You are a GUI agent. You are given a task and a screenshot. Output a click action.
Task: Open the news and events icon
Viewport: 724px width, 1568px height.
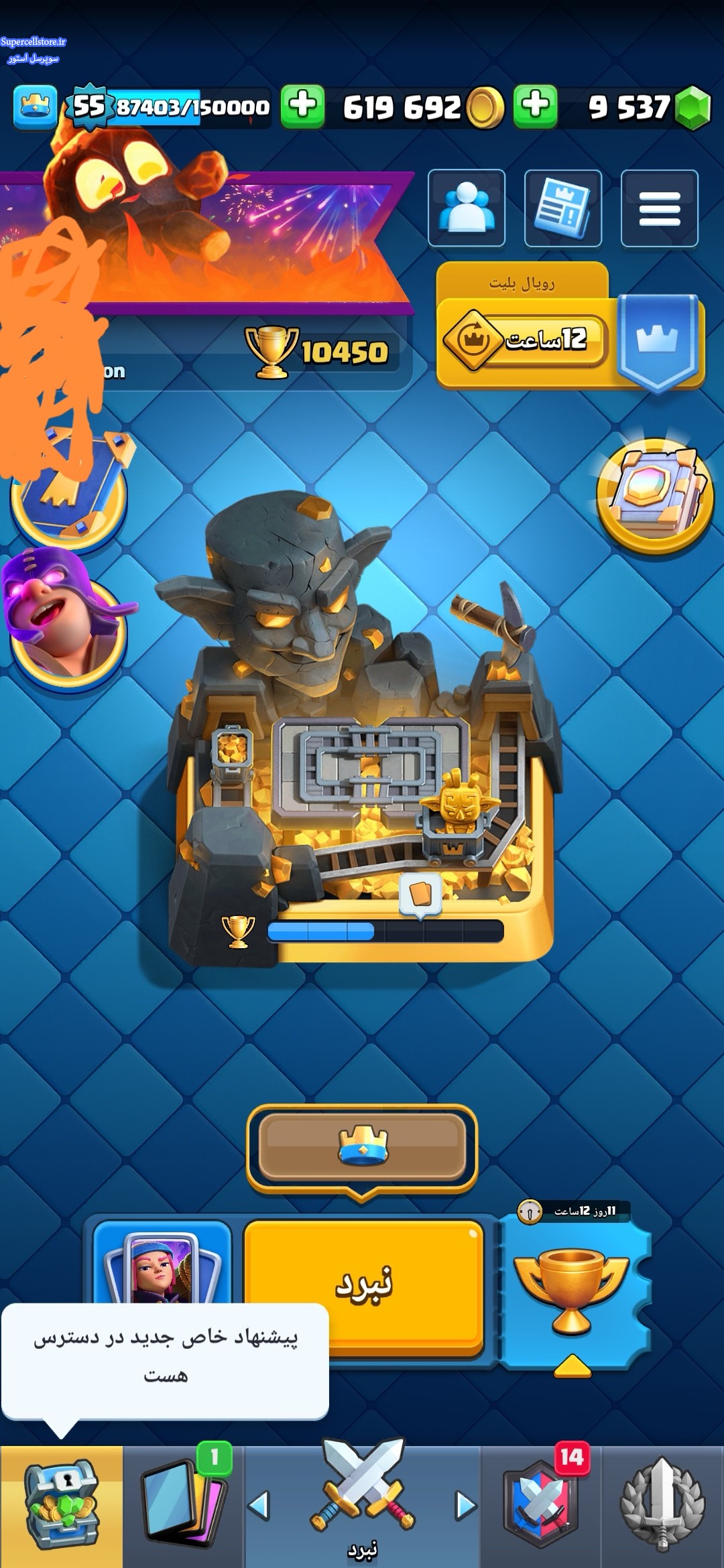(x=563, y=208)
